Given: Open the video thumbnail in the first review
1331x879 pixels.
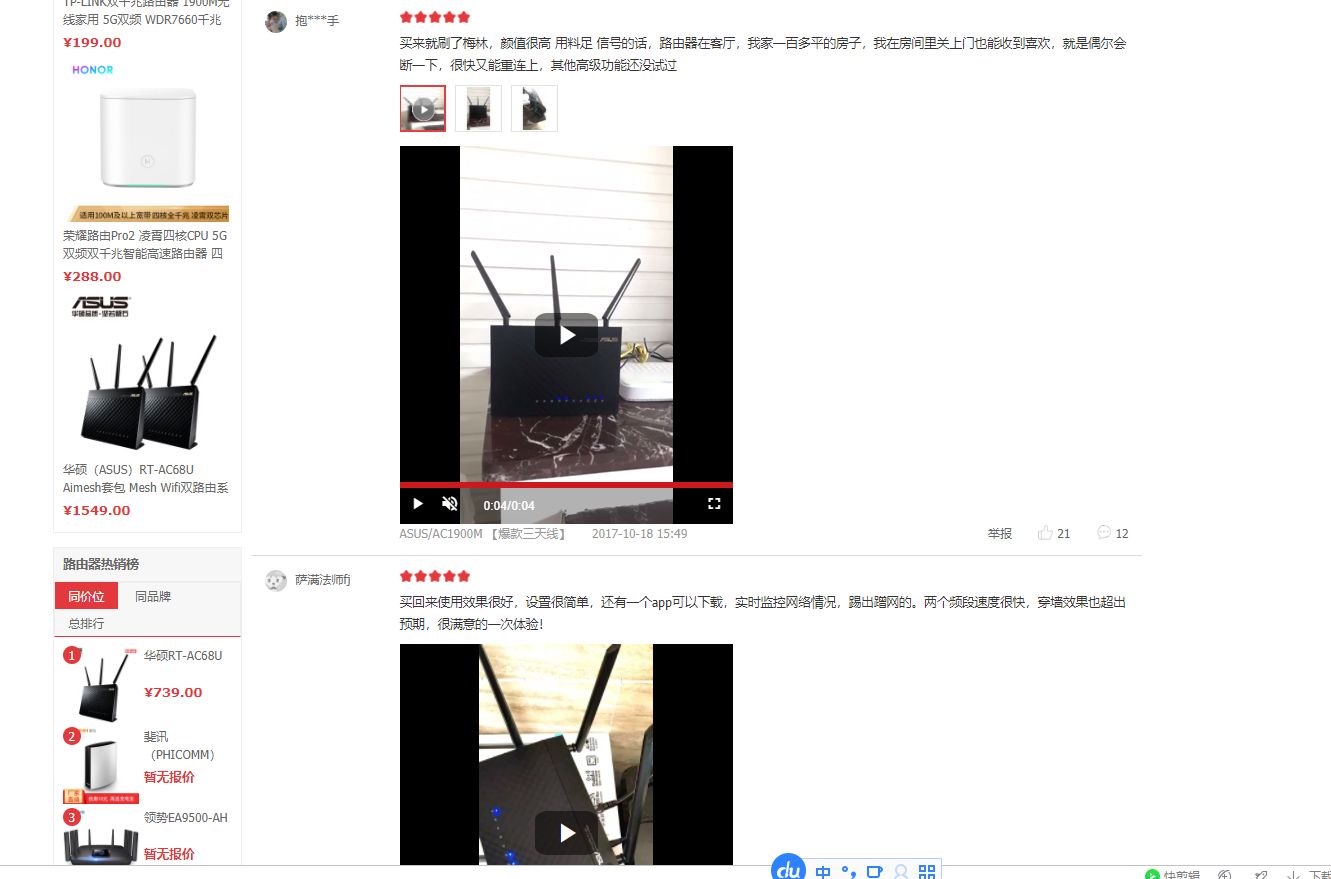Looking at the screenshot, I should tap(423, 108).
